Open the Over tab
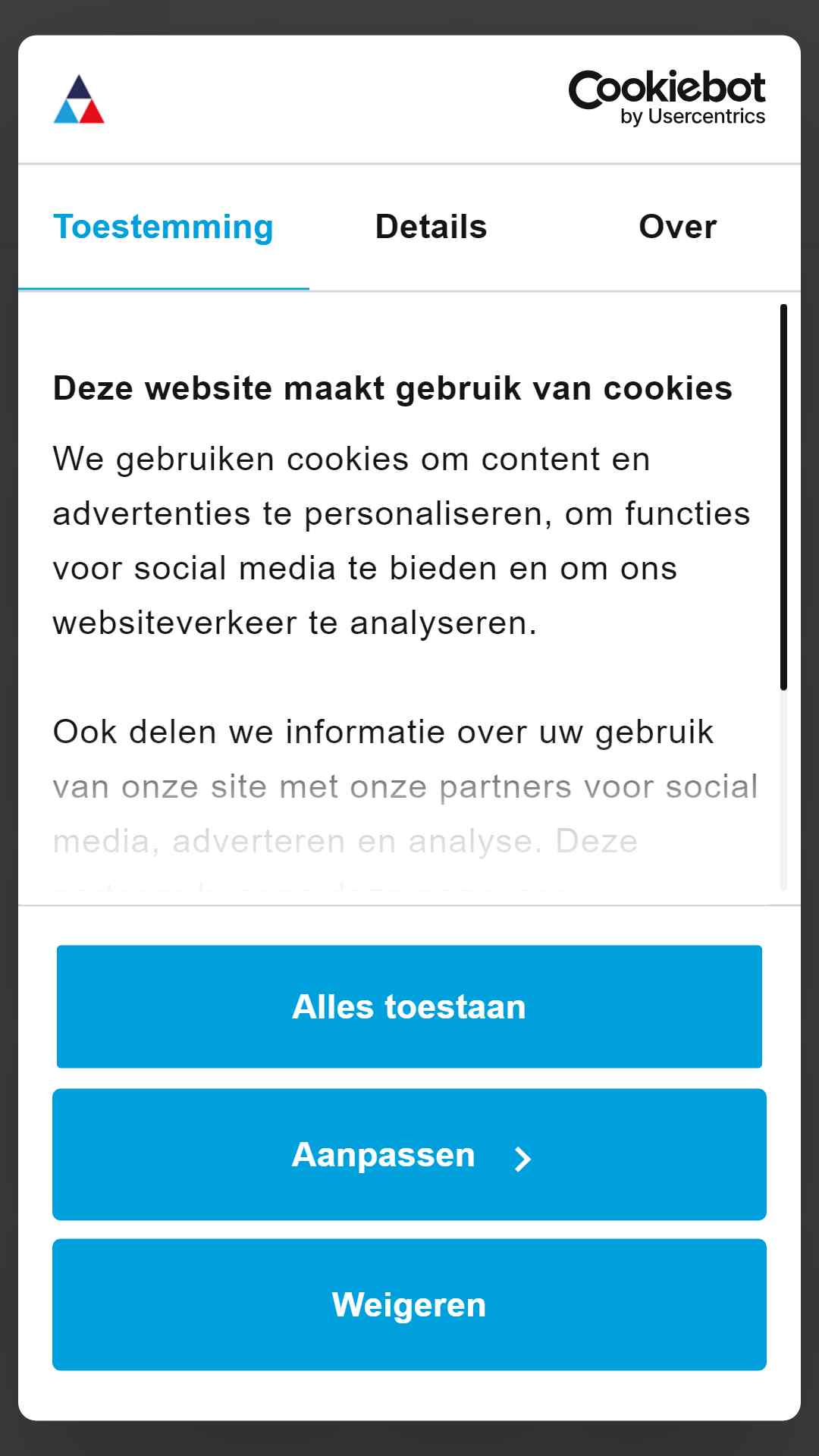819x1456 pixels. (677, 227)
